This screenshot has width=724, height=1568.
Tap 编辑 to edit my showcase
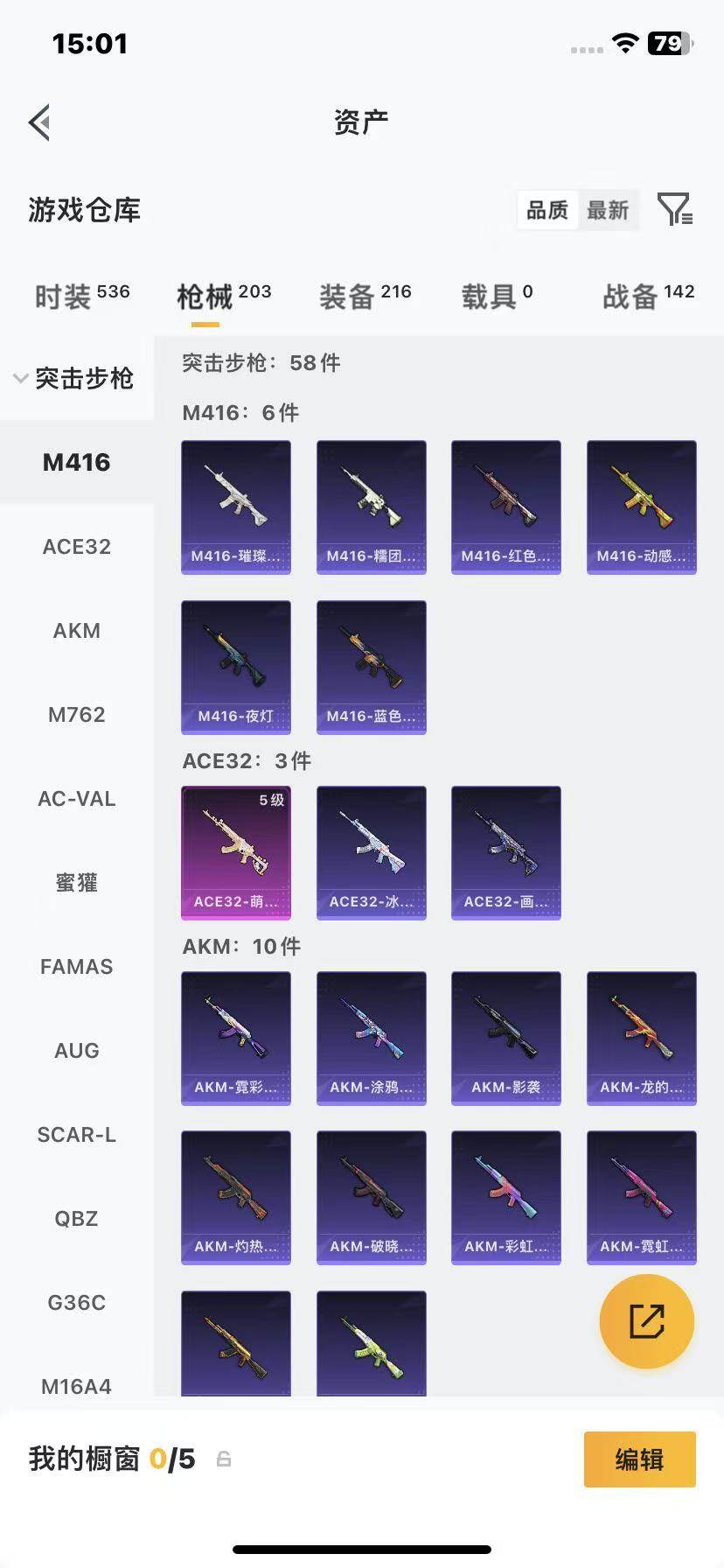point(640,1459)
